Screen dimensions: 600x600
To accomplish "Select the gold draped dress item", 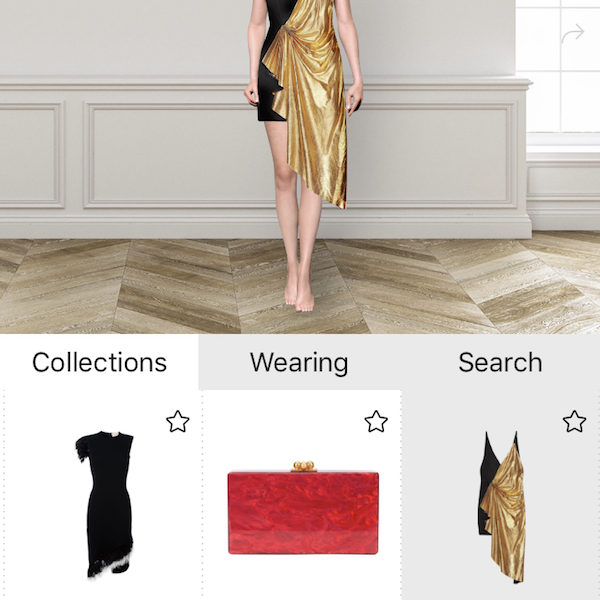I will pos(502,506).
